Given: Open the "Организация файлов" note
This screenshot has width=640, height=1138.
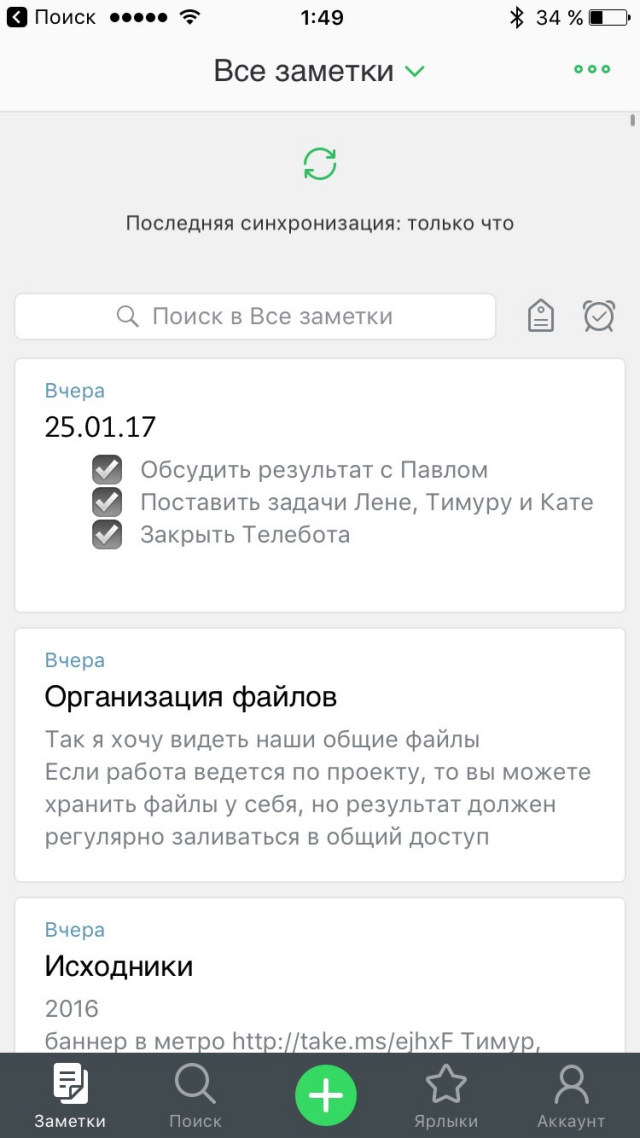Looking at the screenshot, I should 319,755.
